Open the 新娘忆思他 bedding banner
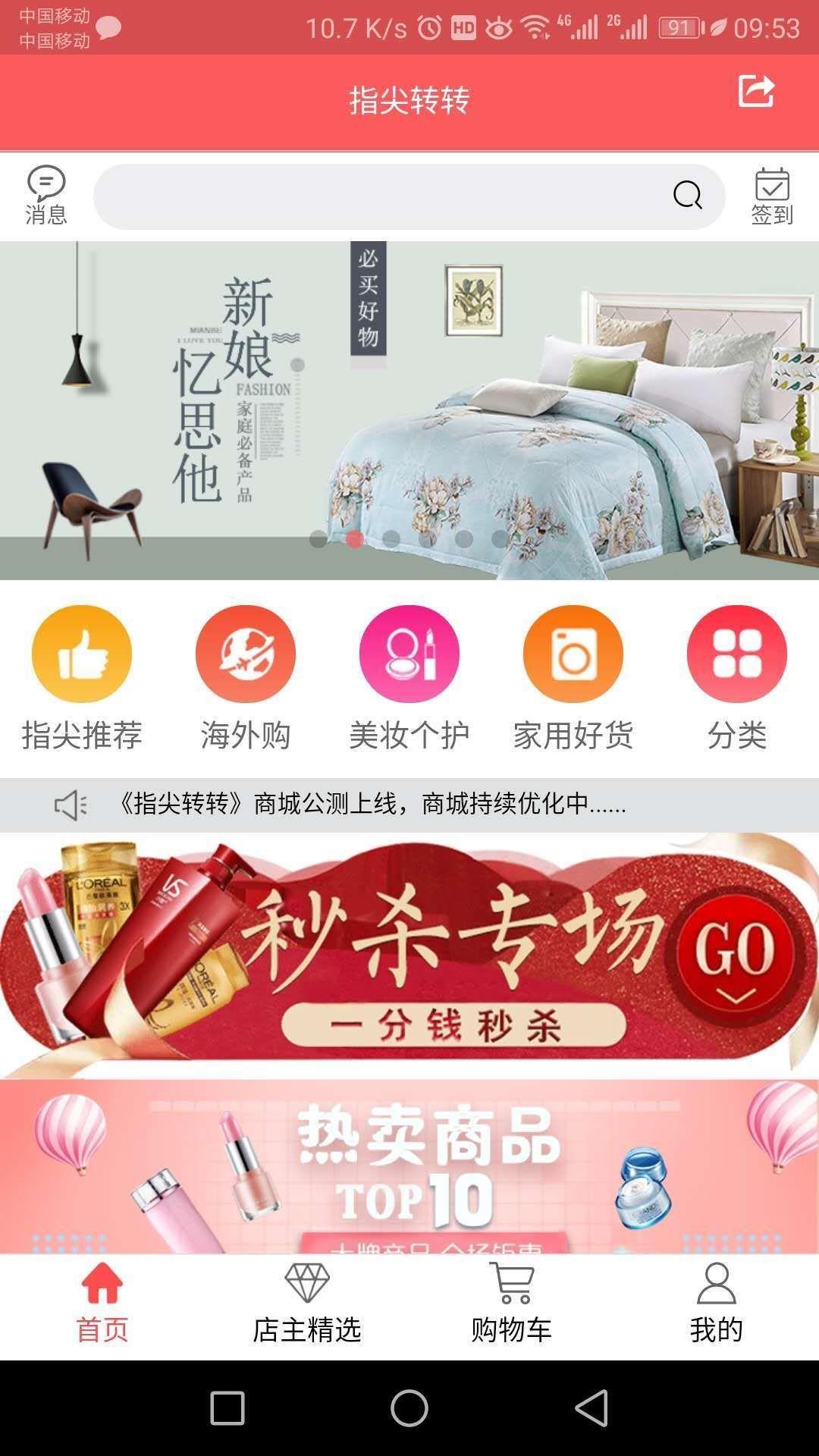The width and height of the screenshot is (819, 1456). click(409, 409)
